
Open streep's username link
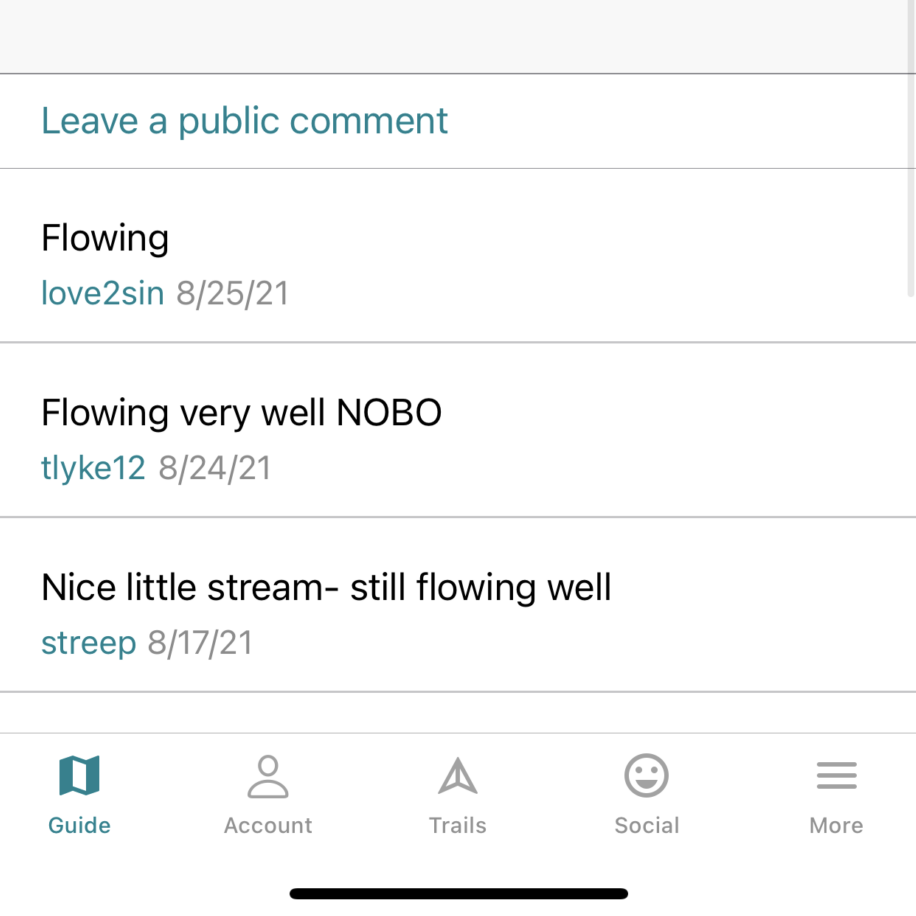88,642
